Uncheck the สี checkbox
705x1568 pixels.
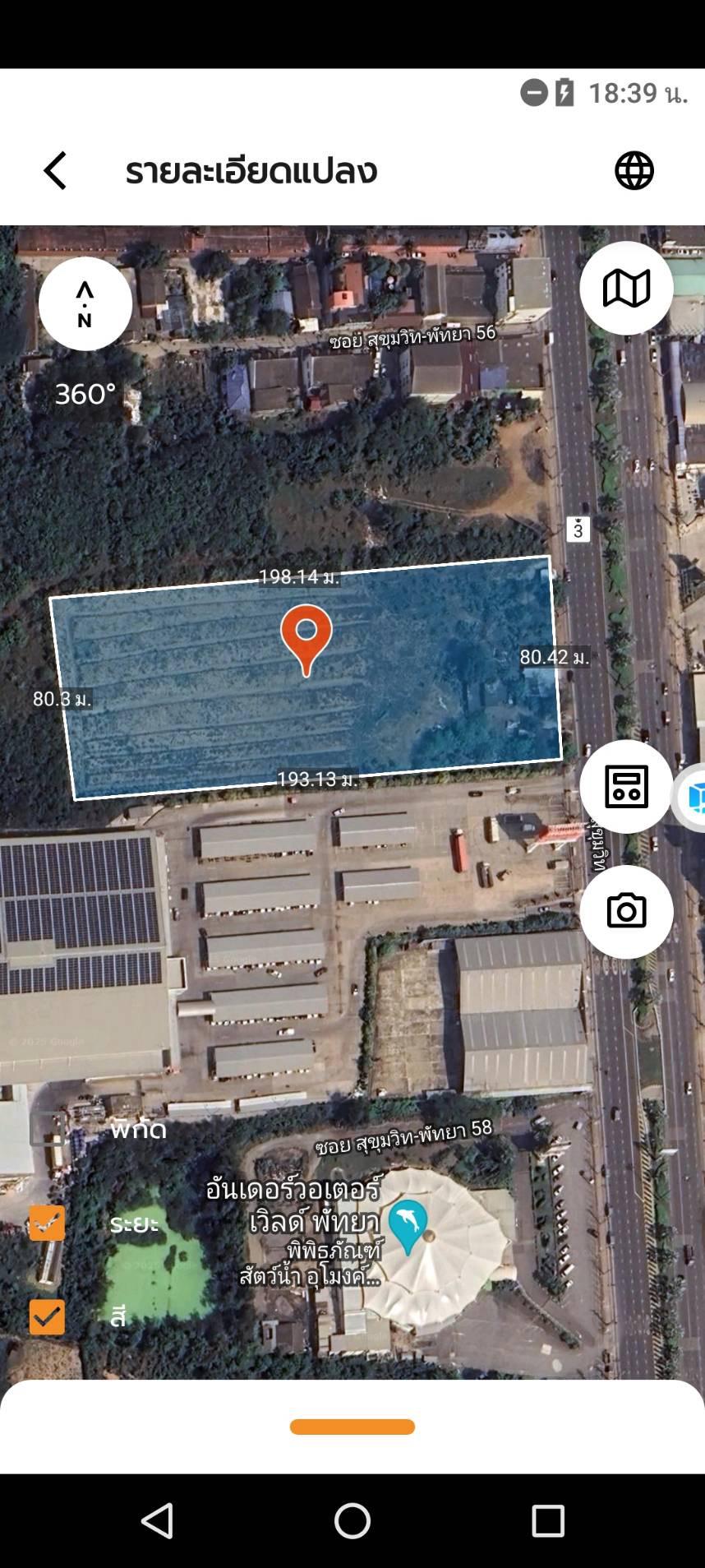[x=47, y=1316]
